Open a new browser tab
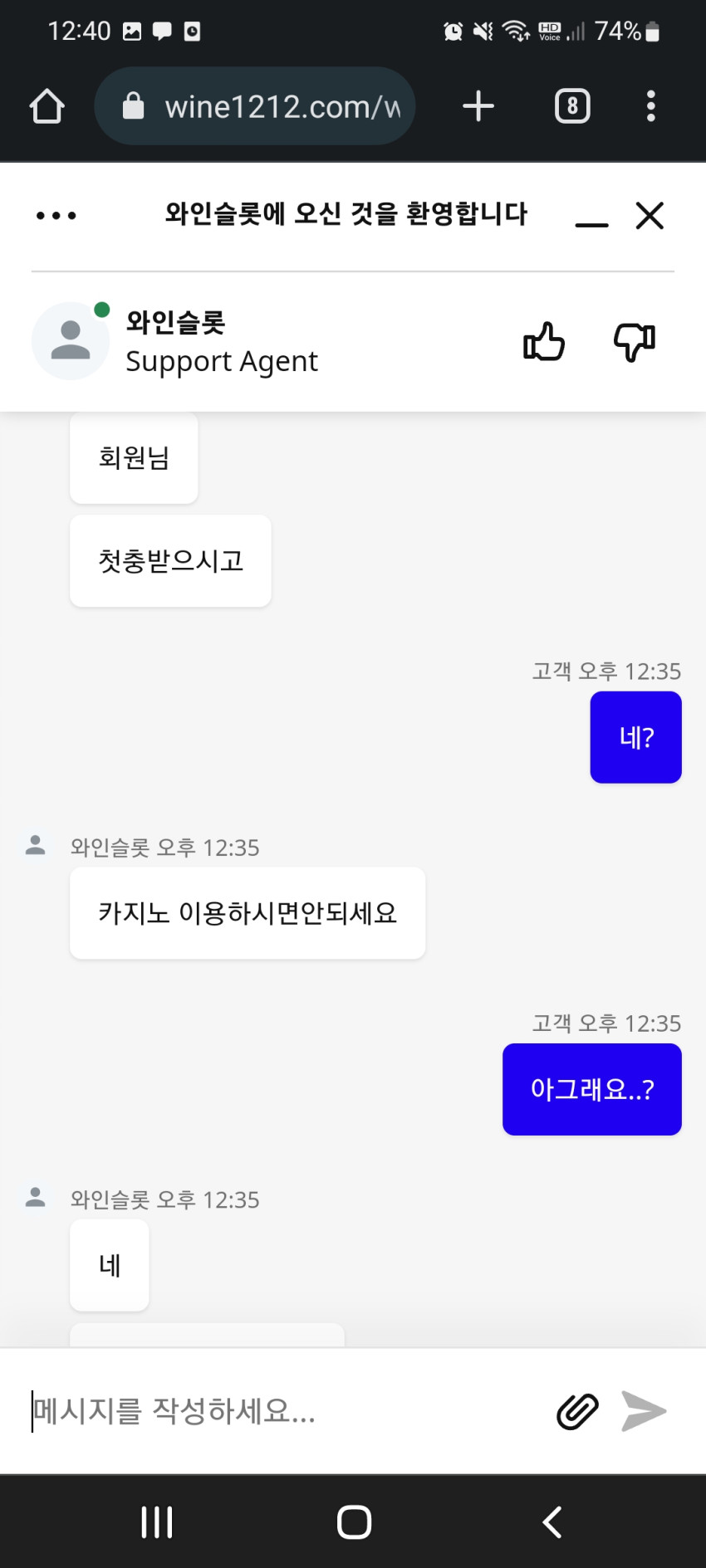706x1568 pixels. 478,106
